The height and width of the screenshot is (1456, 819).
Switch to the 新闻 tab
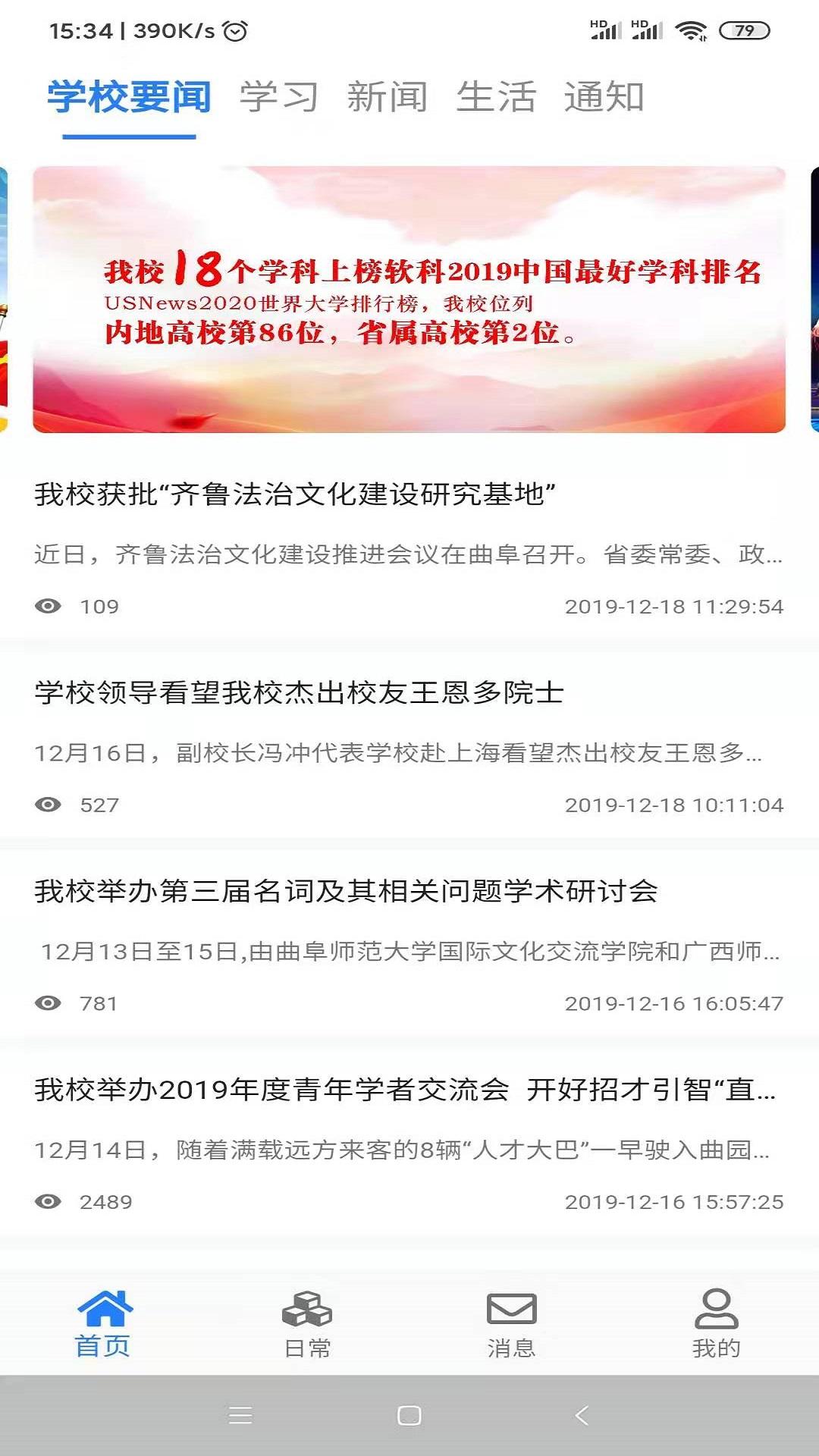(387, 97)
